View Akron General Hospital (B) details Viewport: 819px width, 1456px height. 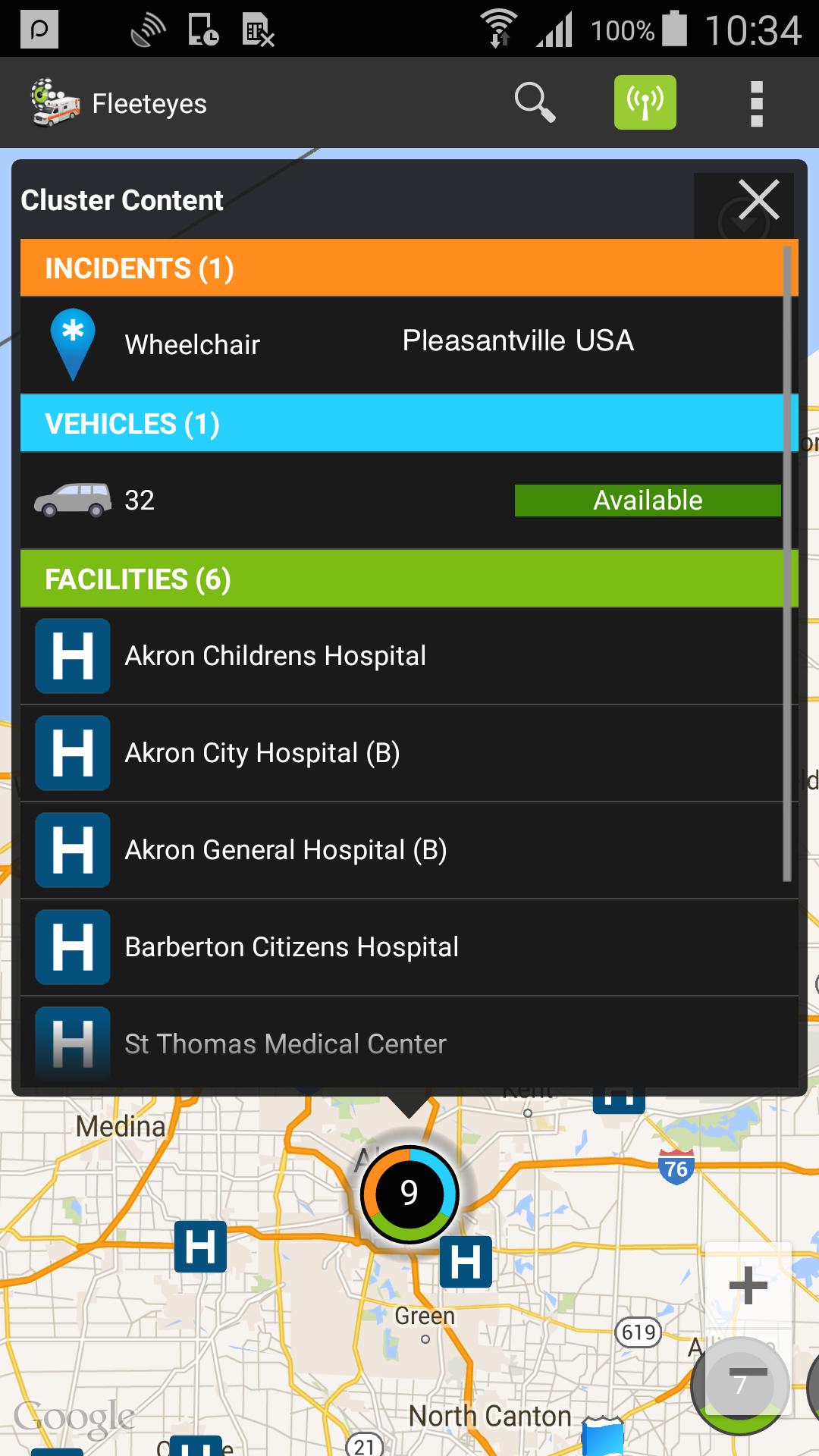tap(402, 850)
